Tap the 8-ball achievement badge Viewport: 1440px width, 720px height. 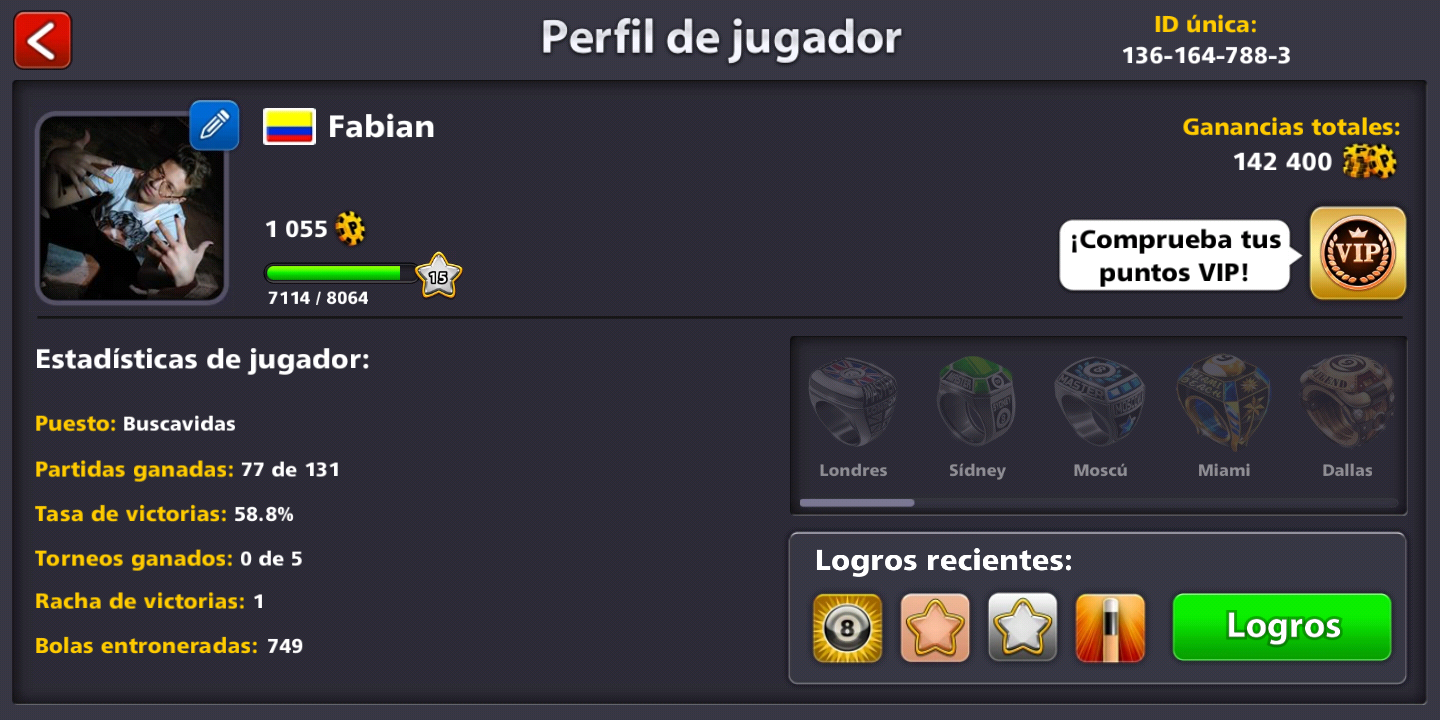[848, 628]
